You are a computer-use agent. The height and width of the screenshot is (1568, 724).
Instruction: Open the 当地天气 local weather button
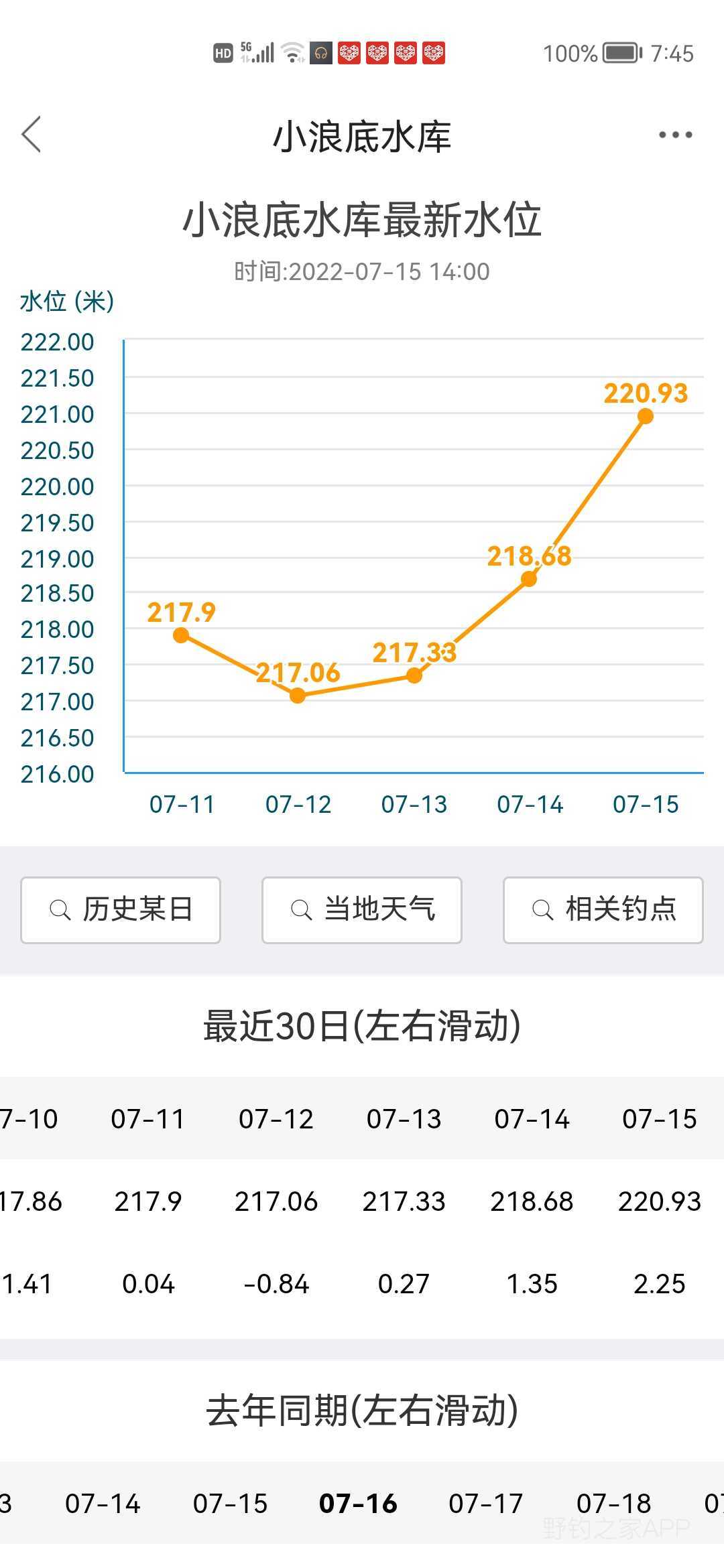(362, 910)
